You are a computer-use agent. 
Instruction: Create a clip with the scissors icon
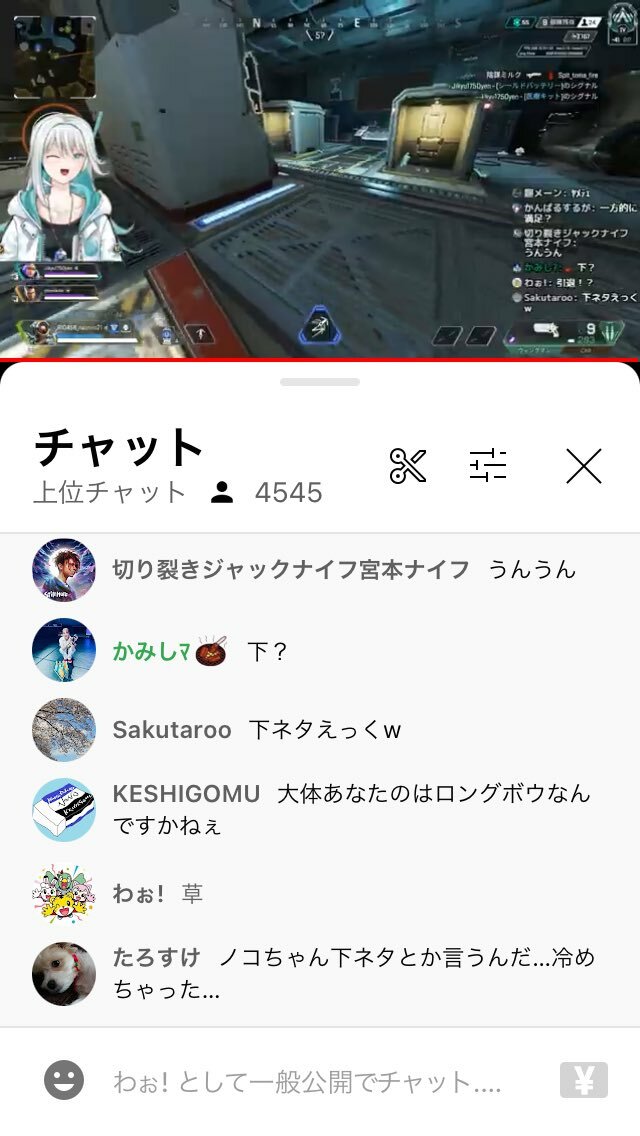[x=408, y=466]
